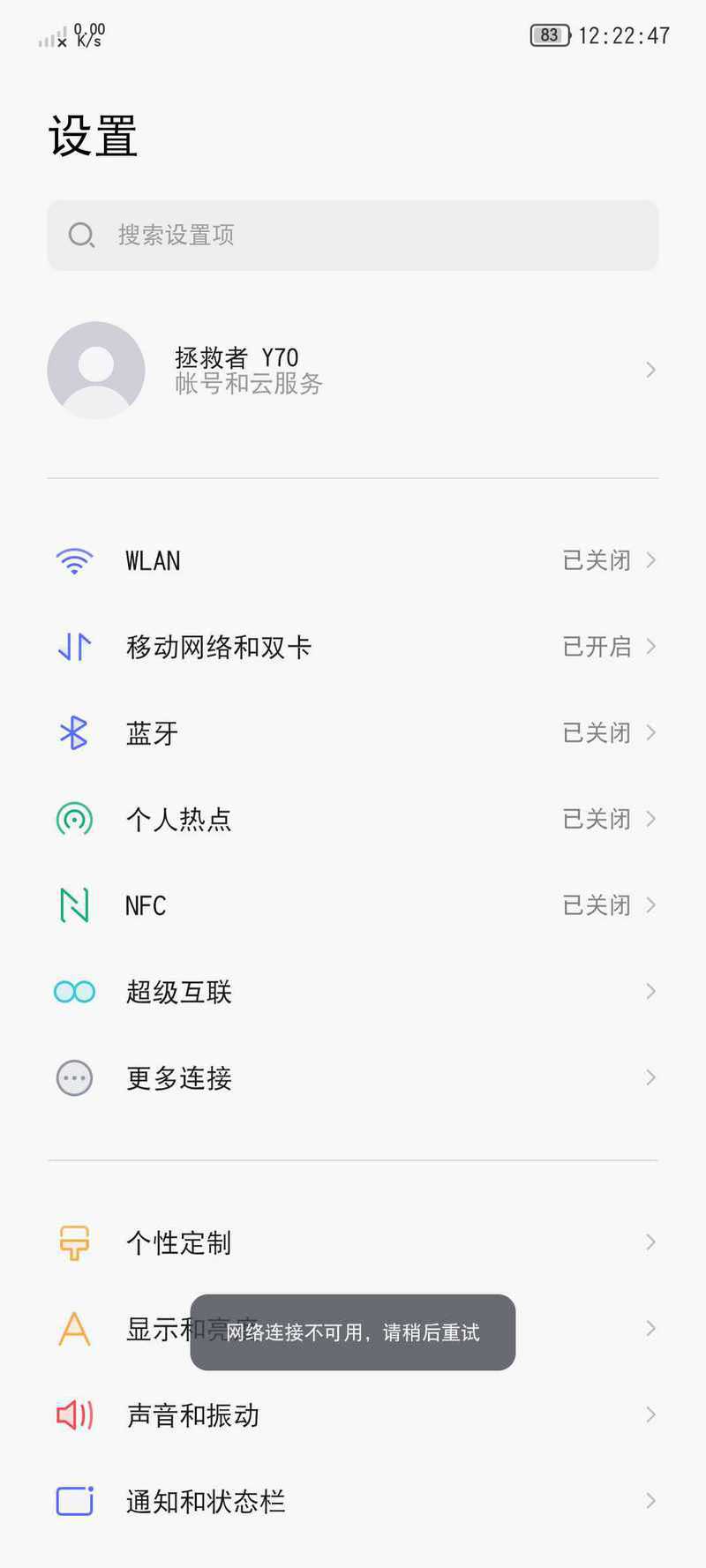
Task: Tap the 搜索设置项 search box
Action: [353, 236]
